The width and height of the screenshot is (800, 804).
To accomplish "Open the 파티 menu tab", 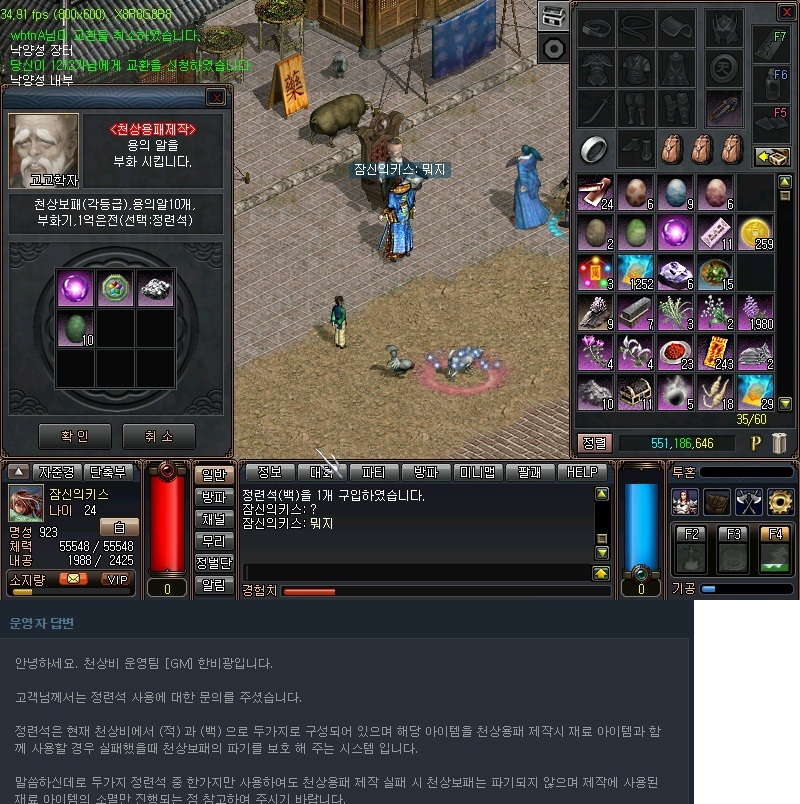I will coord(373,472).
